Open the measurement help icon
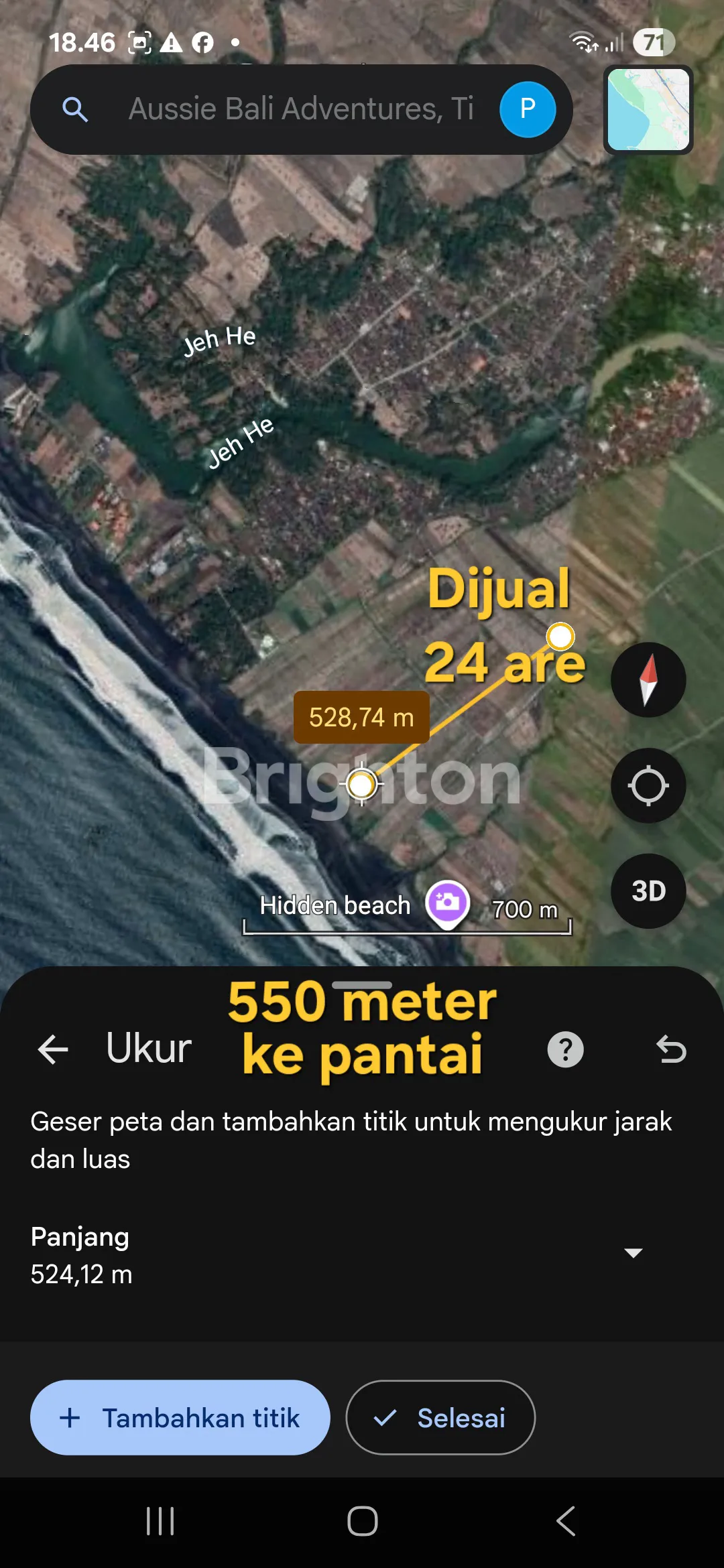This screenshot has width=724, height=1568. pos(565,1049)
